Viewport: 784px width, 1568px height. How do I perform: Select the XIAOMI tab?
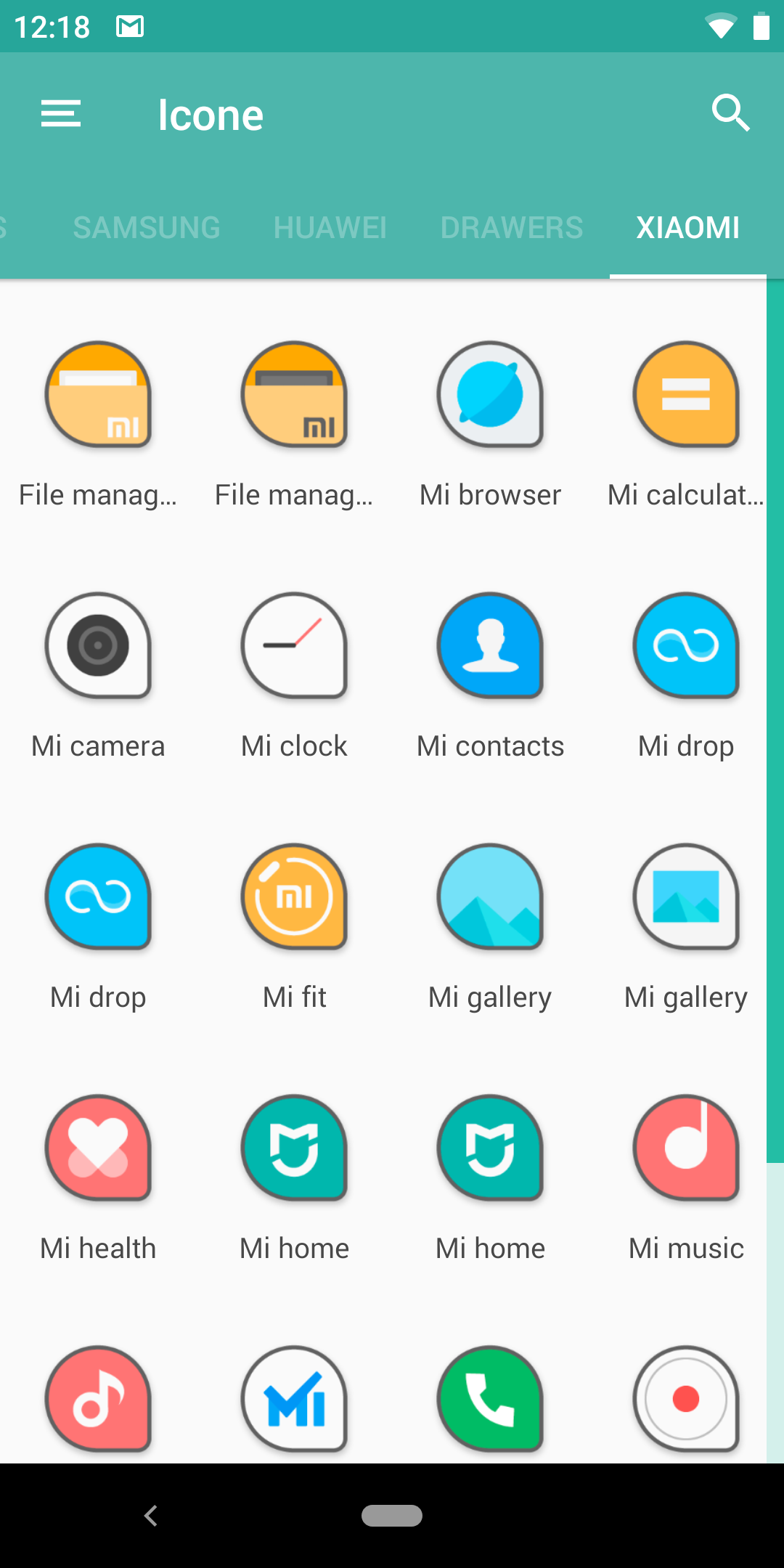(688, 228)
